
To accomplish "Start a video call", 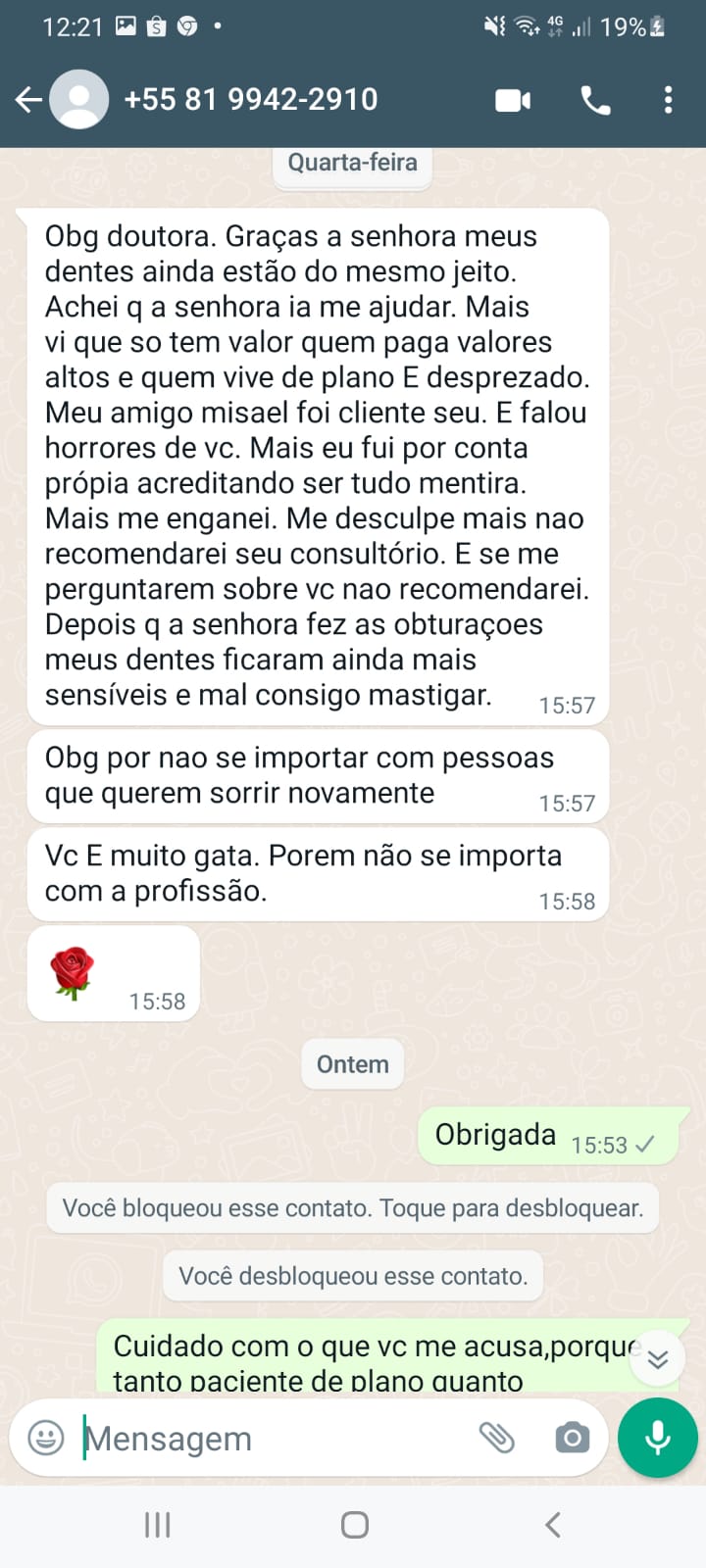I will tap(513, 100).
